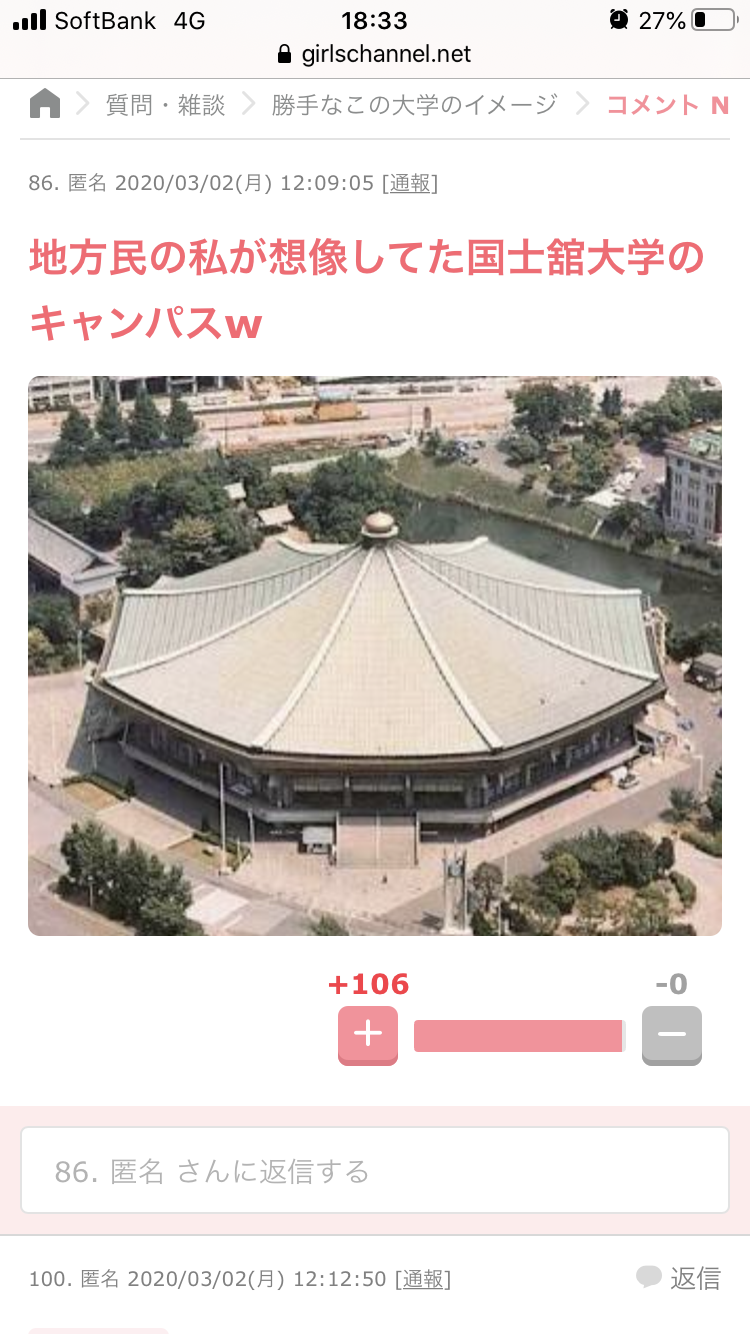Viewport: 750px width, 1334px height.
Task: Downvote comment 86 with minus button
Action: [x=671, y=1035]
